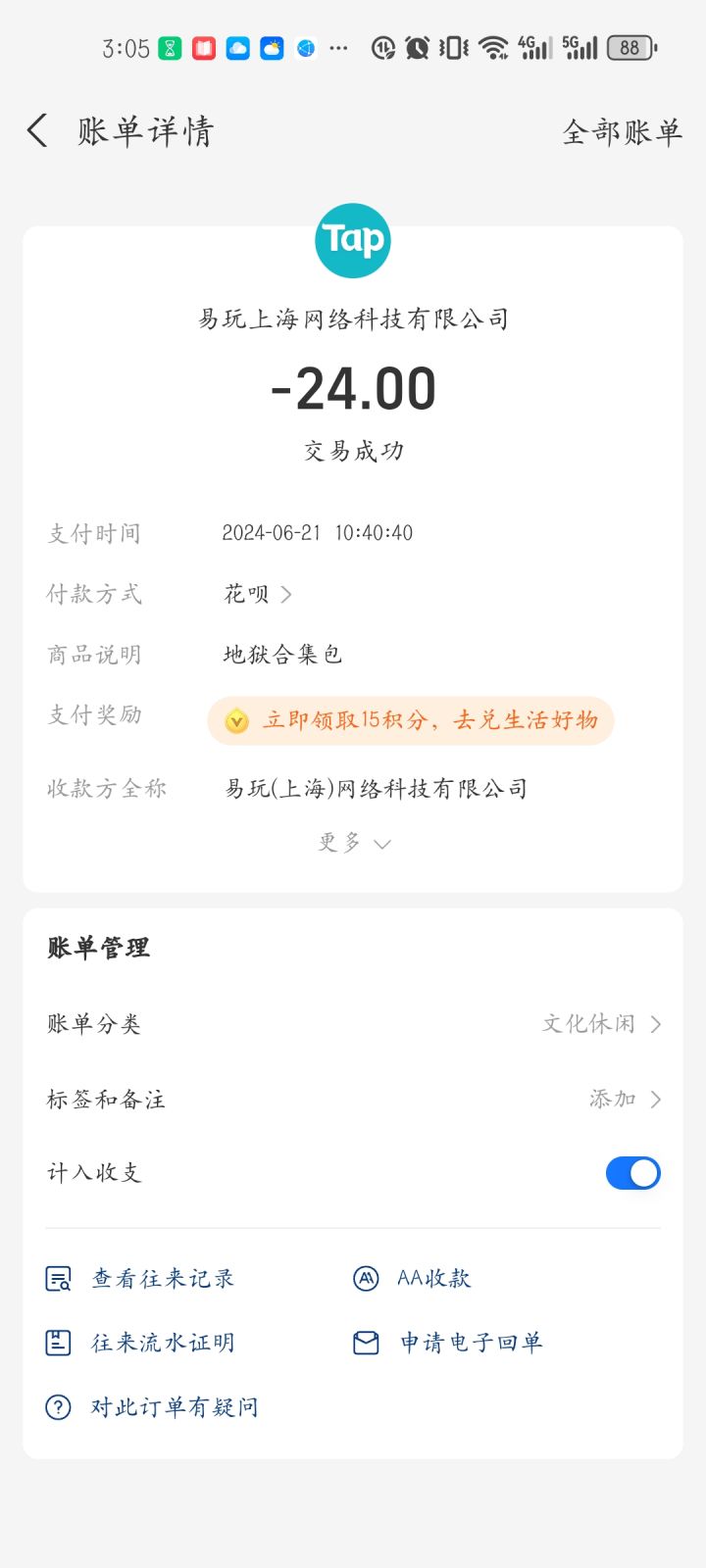Expand 更多 to view more details
This screenshot has height=1568, width=706.
point(354,842)
